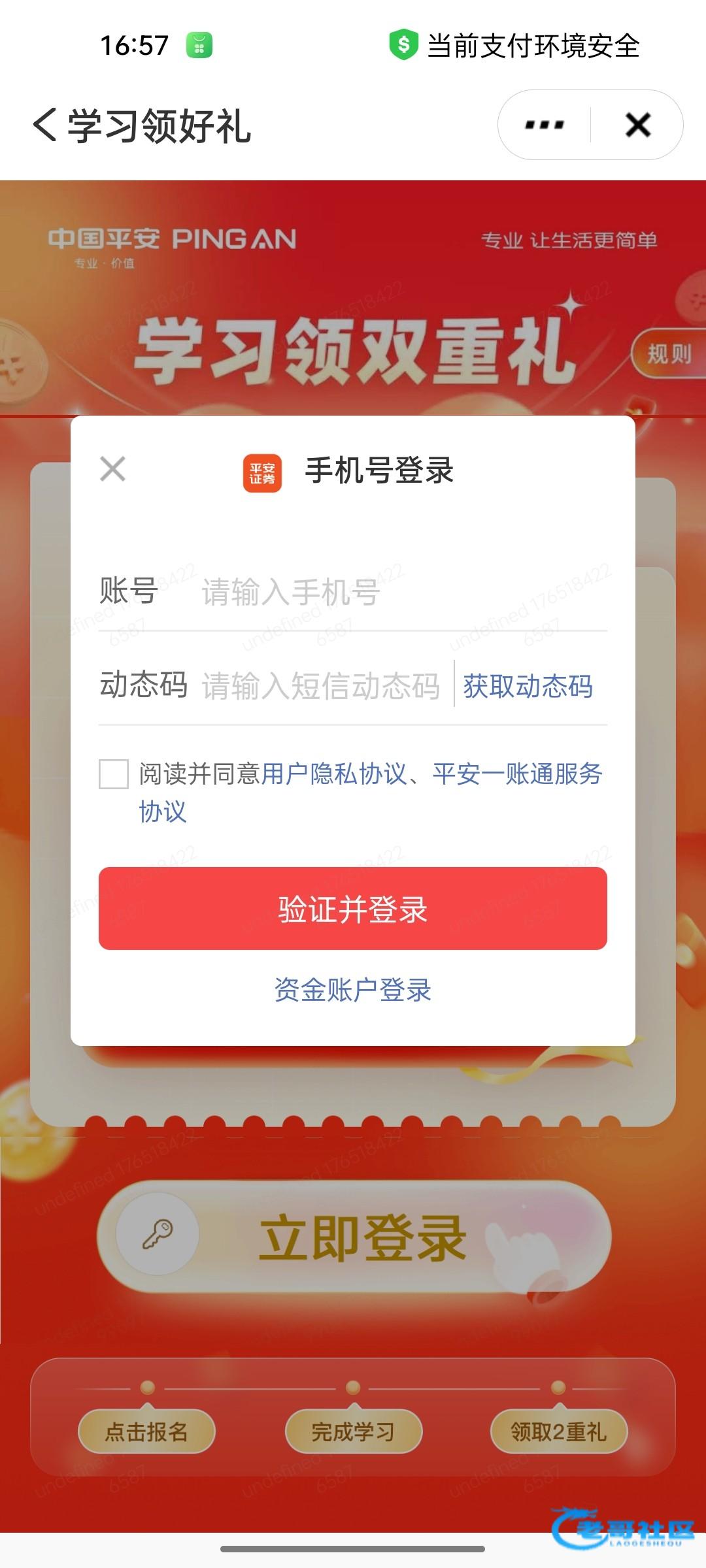
Task: Check the agreement consent checkbox
Action: (x=114, y=774)
